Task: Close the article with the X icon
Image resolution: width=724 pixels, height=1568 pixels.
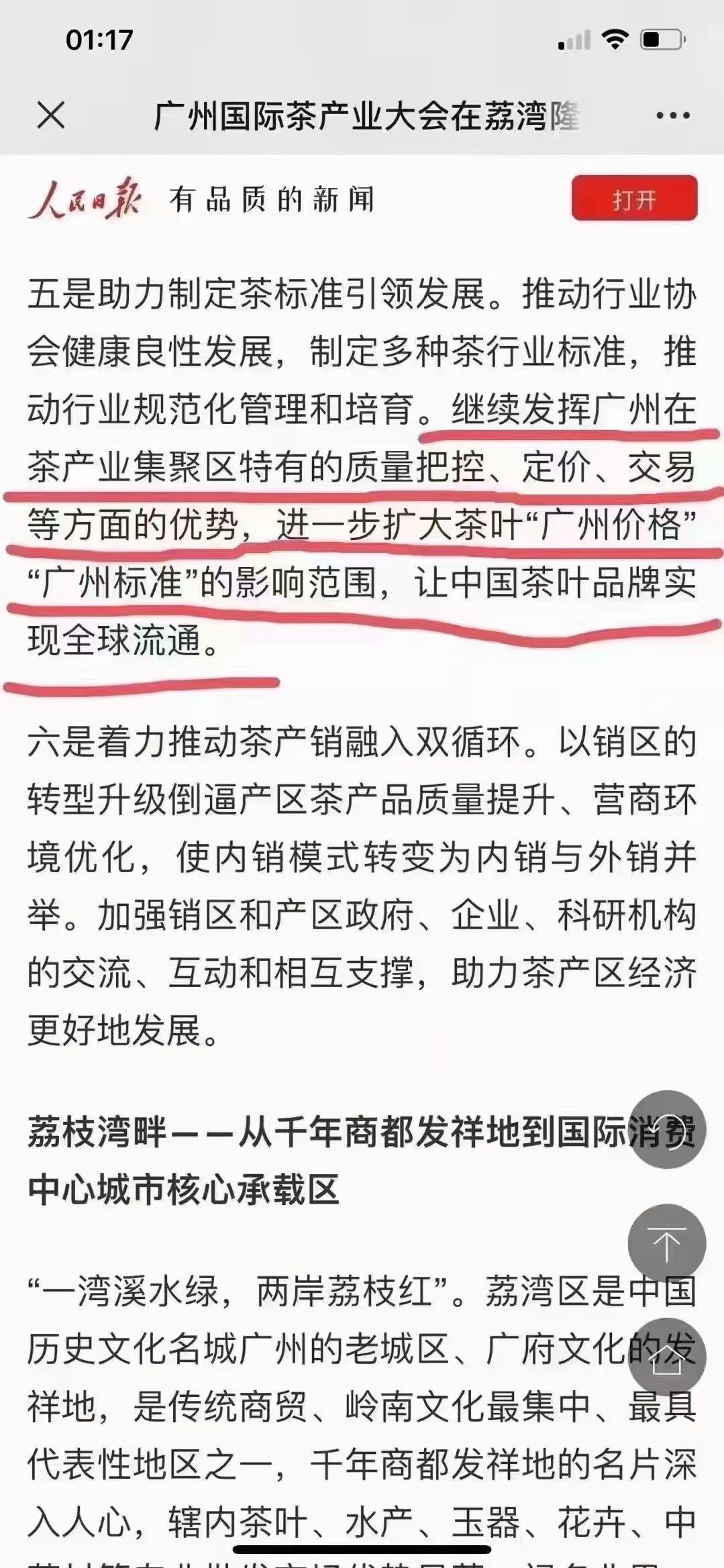Action: point(51,115)
